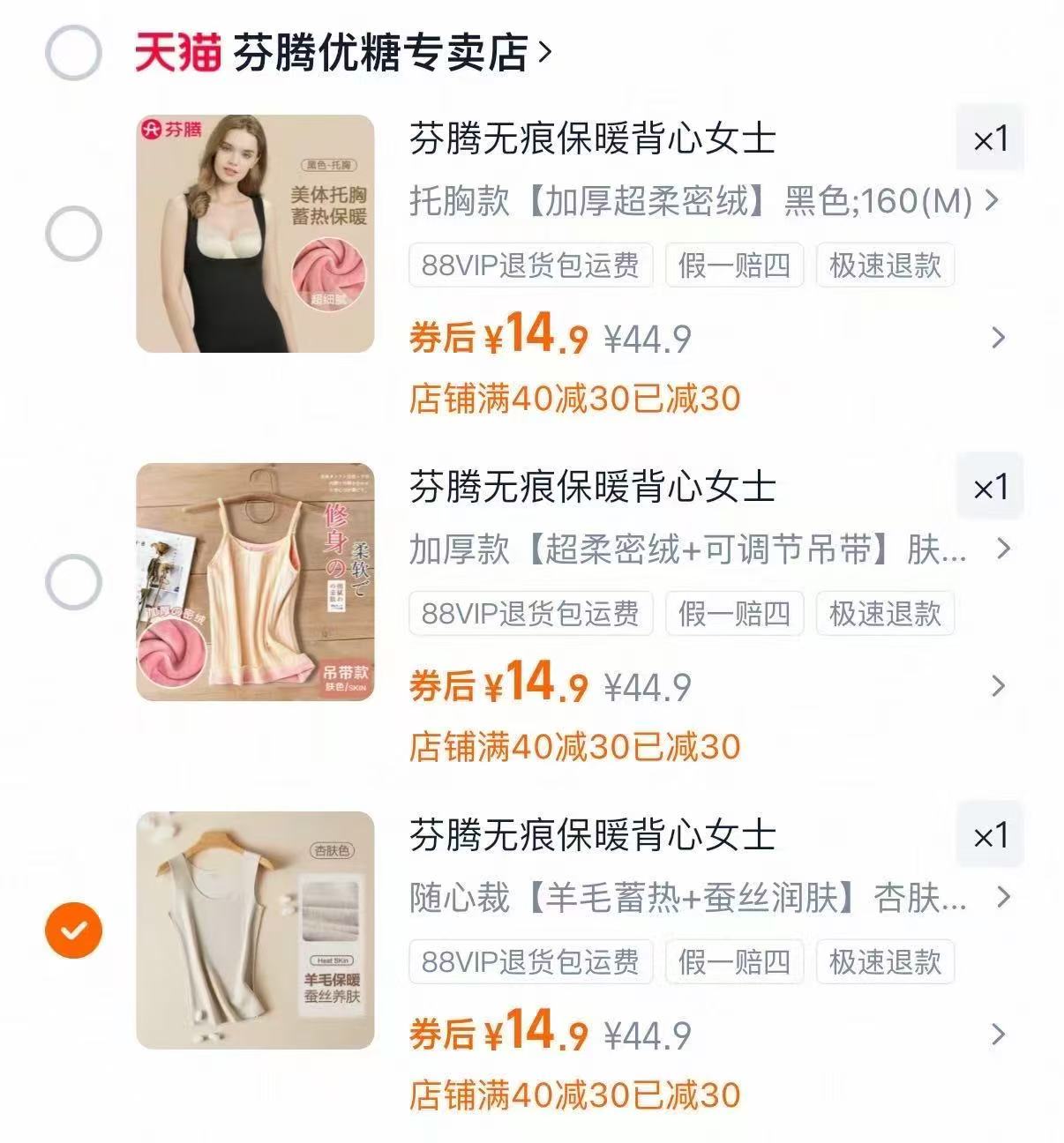Click the 极速退款 tag on the third item
1064x1143 pixels.
pyautogui.click(x=887, y=962)
